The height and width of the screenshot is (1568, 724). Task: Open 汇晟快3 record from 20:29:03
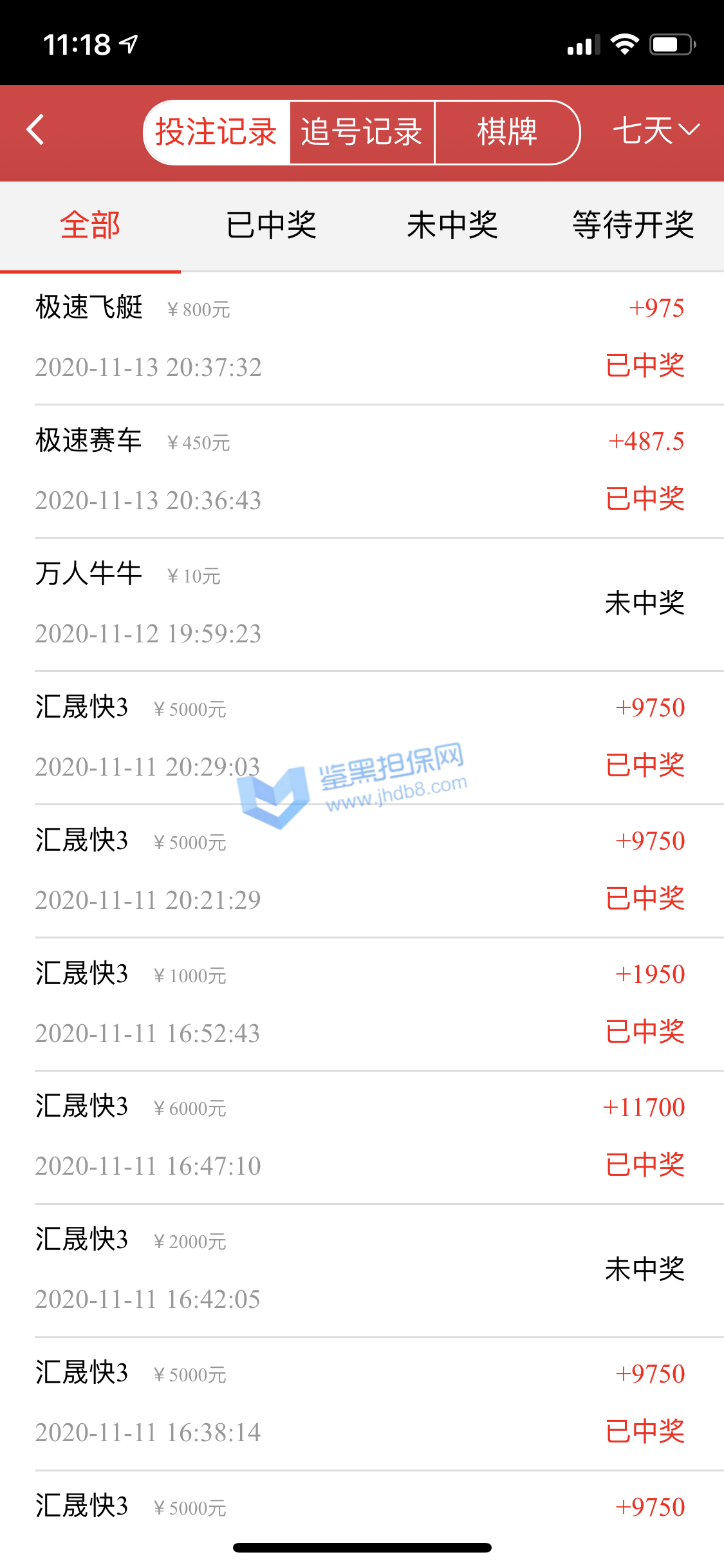[x=360, y=737]
